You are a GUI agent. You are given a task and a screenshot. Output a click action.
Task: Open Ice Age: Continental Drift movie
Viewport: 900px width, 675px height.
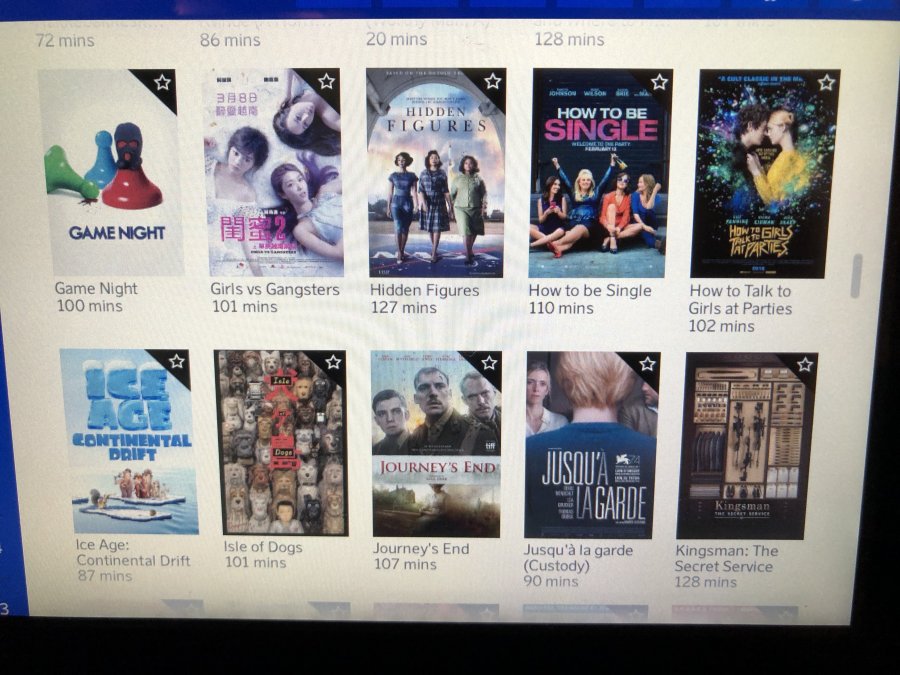click(128, 445)
